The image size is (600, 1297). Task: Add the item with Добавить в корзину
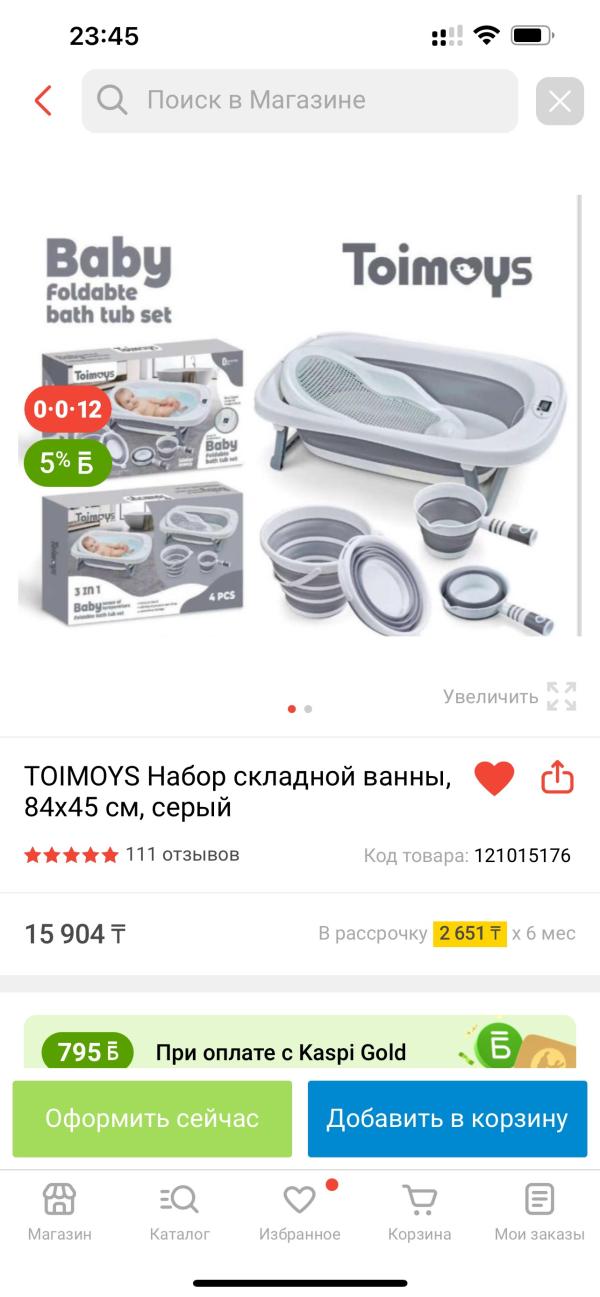point(447,1118)
